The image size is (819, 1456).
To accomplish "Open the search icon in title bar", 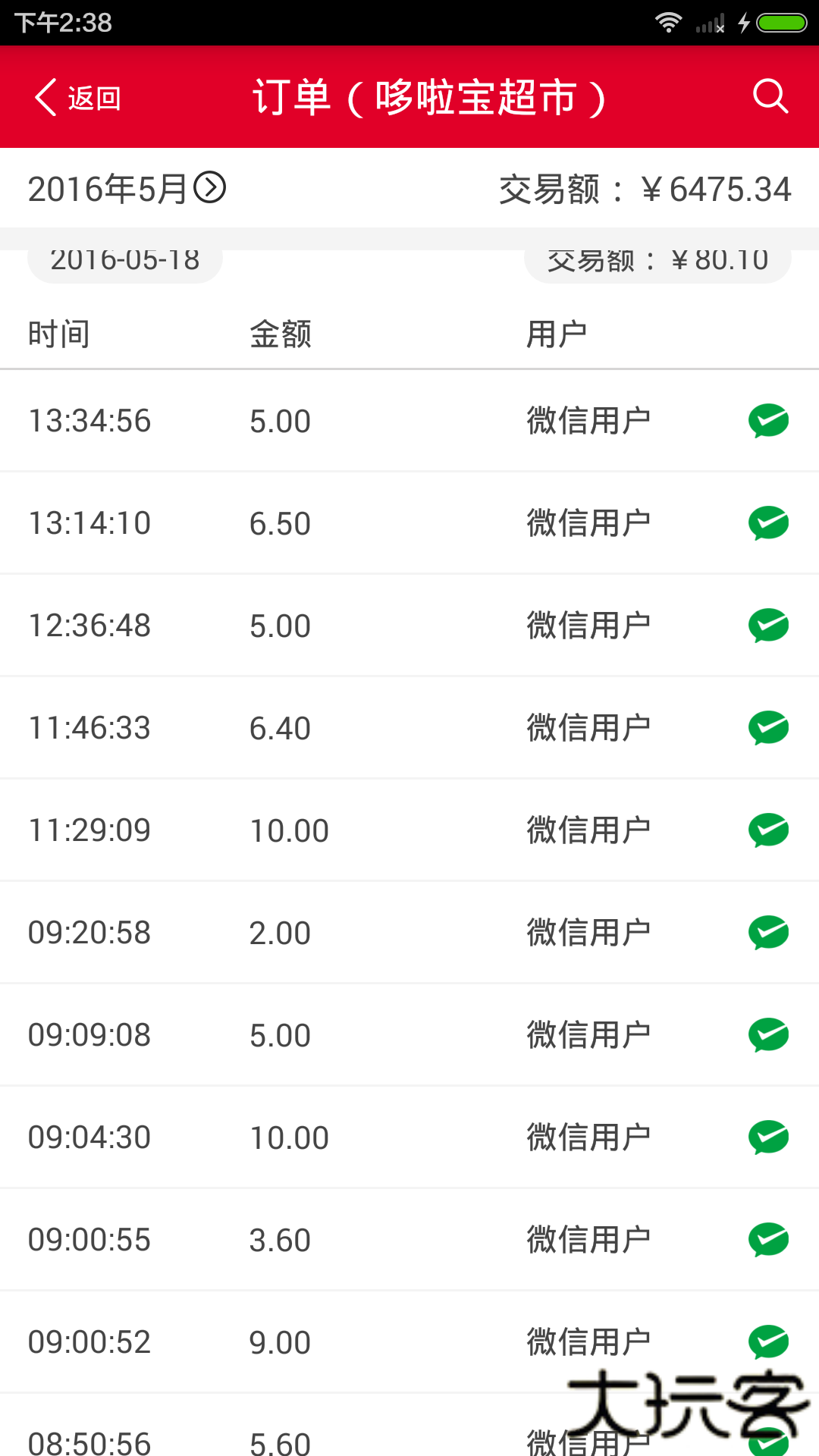I will [770, 96].
